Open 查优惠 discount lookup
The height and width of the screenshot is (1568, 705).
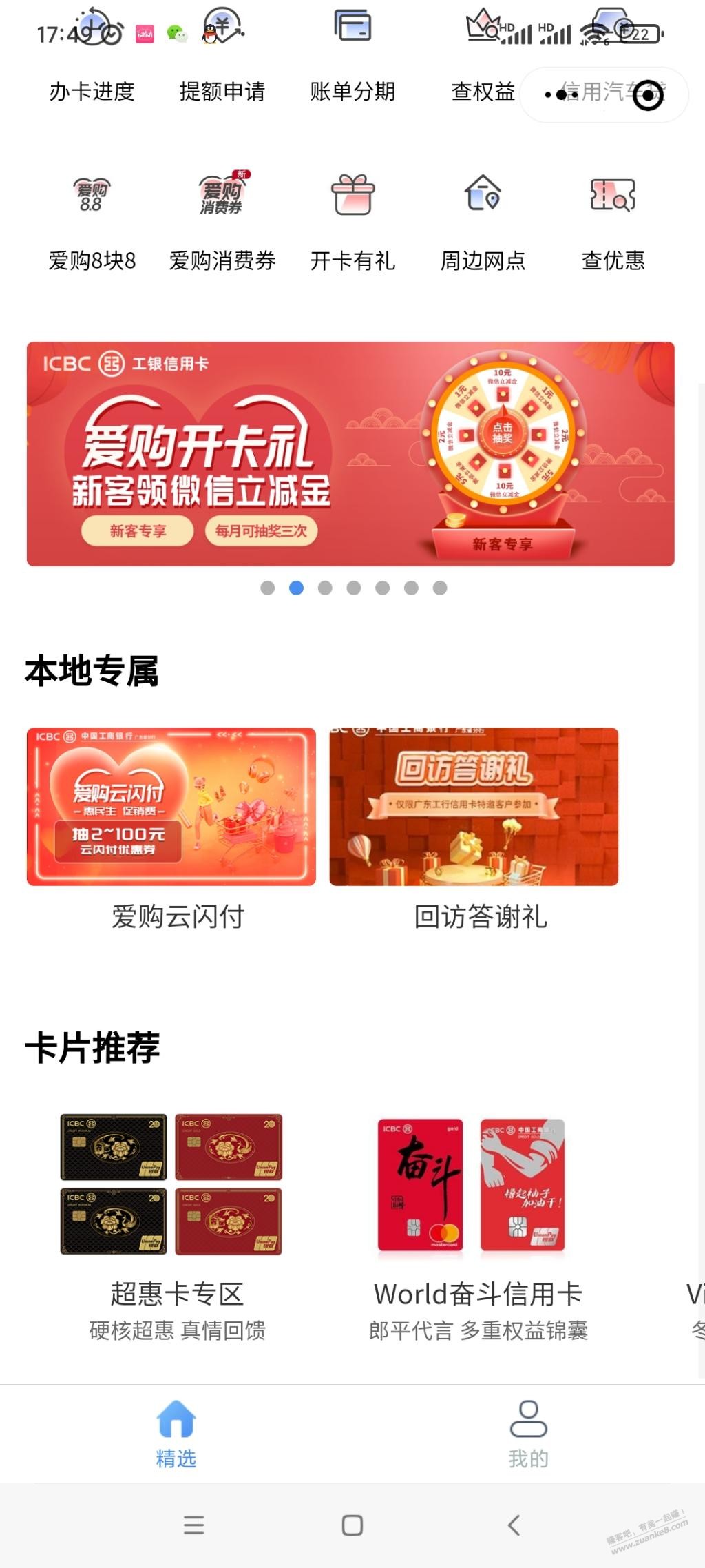coord(613,220)
